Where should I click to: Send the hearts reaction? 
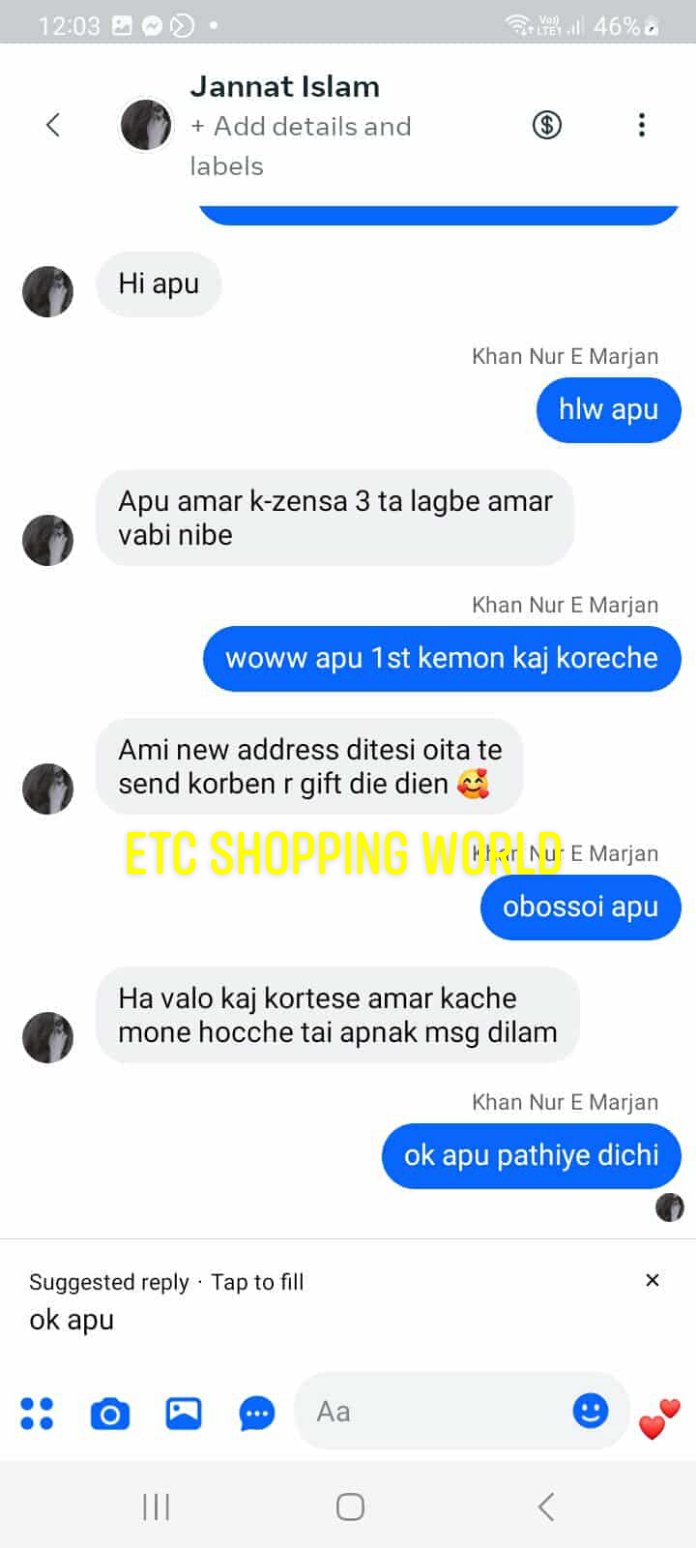[x=659, y=1418]
